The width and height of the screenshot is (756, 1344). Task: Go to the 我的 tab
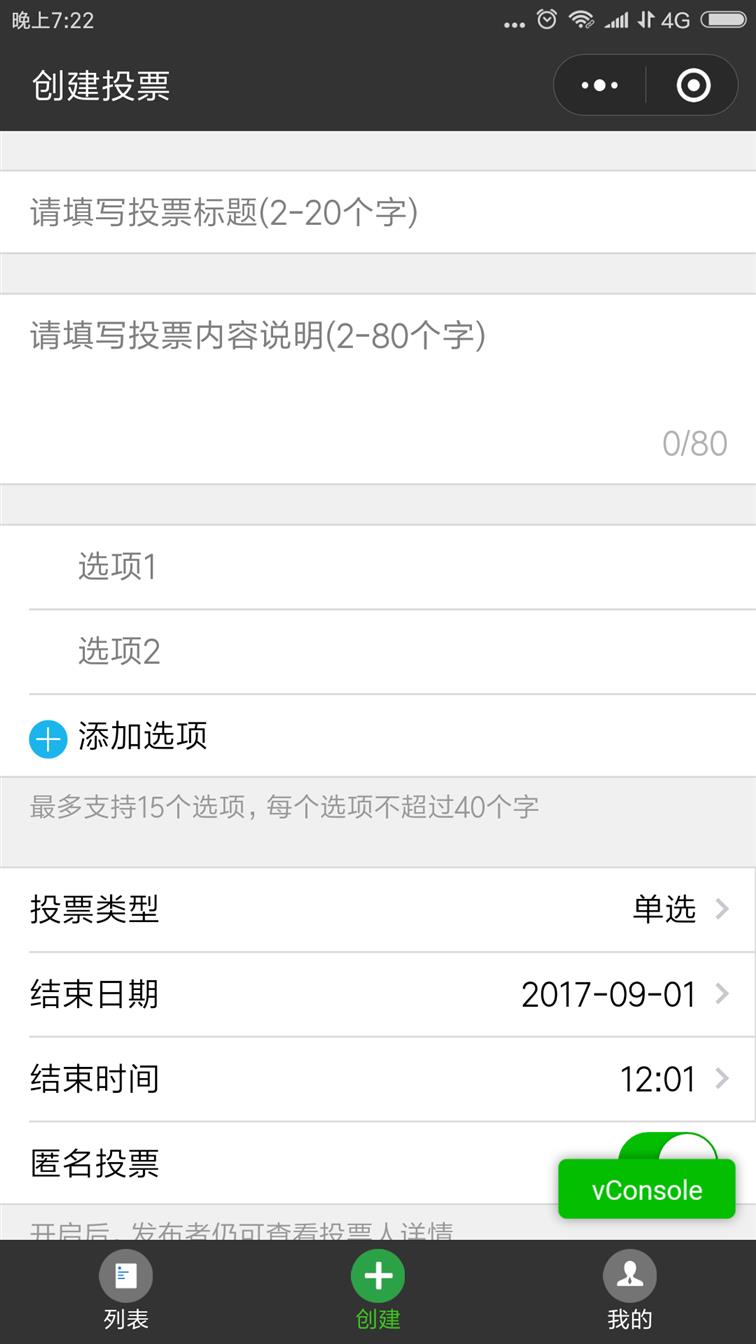pyautogui.click(x=630, y=1292)
